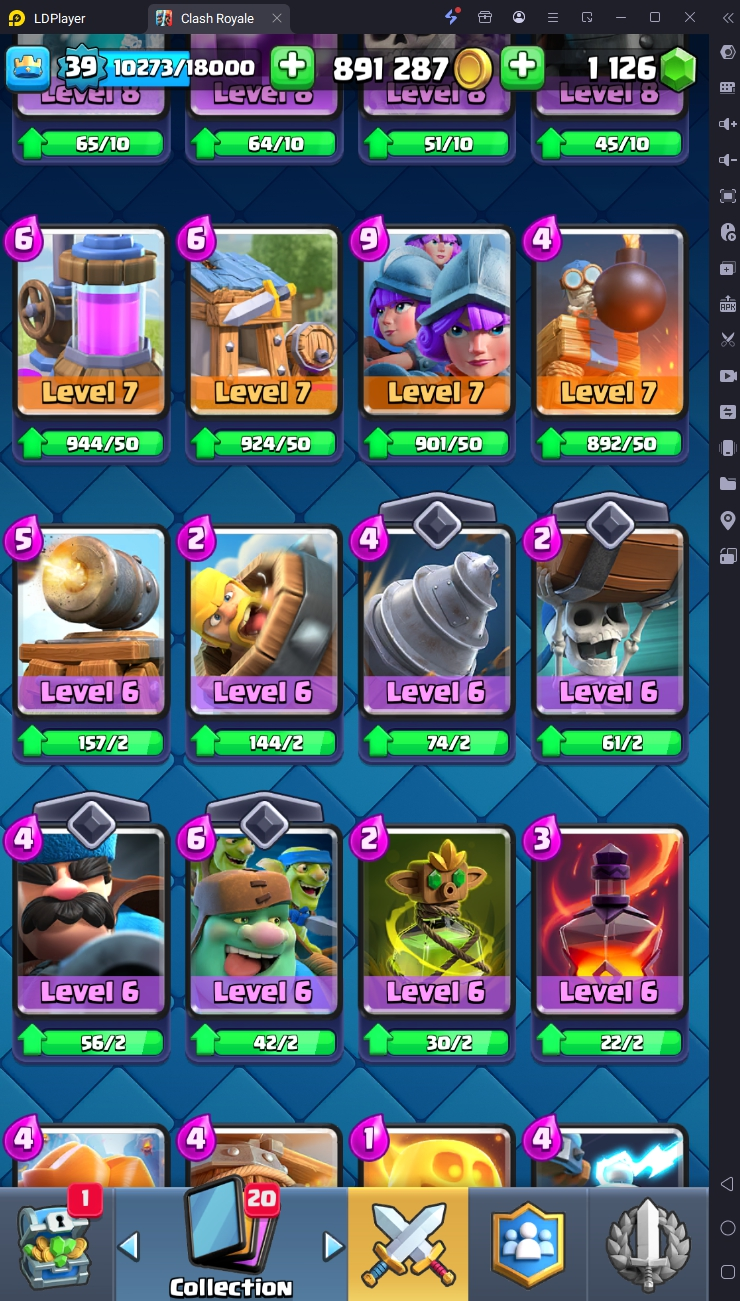Buy more gold with the plus button
This screenshot has height=1301, width=740.
pos(293,67)
